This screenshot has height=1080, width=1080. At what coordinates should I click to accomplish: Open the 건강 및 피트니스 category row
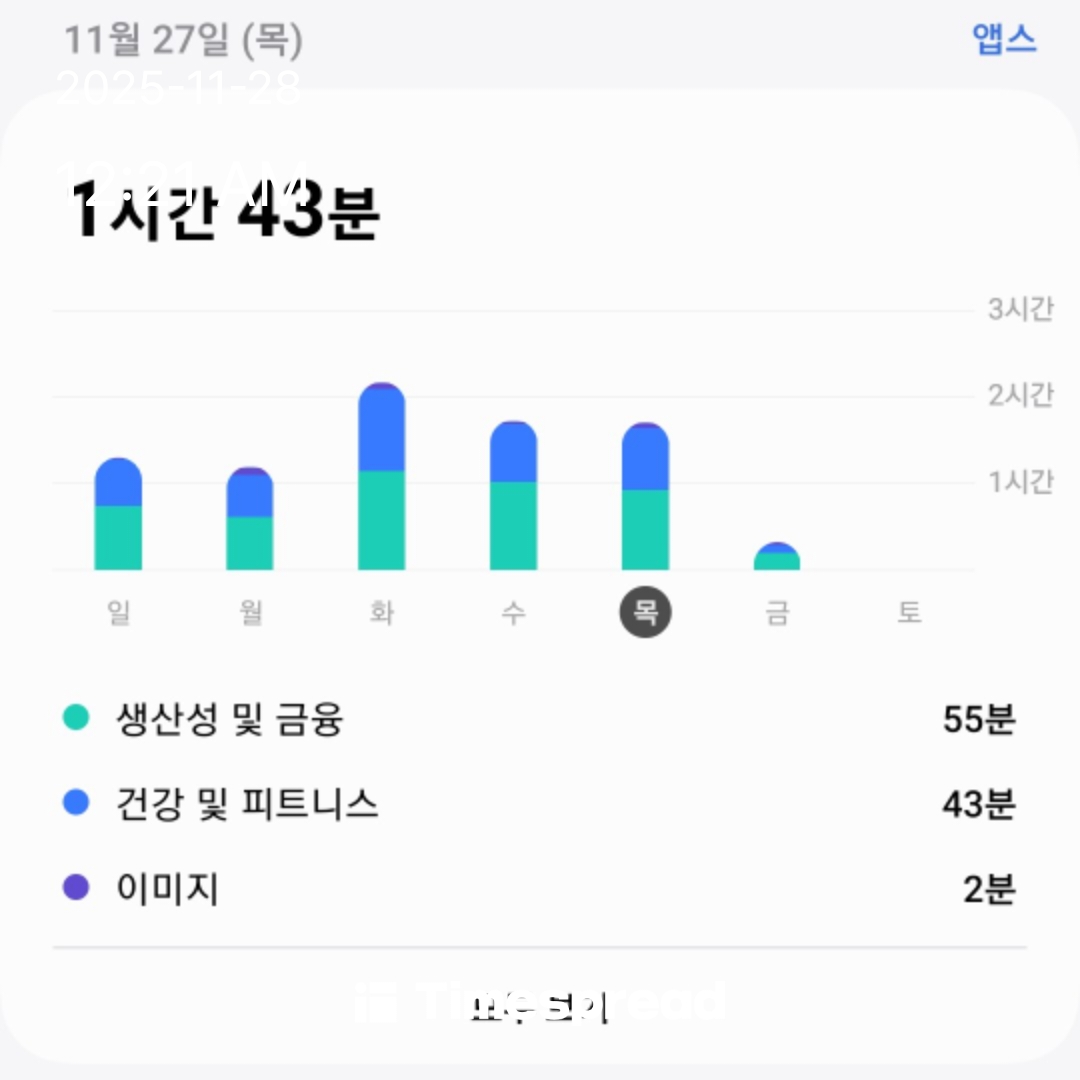point(540,803)
